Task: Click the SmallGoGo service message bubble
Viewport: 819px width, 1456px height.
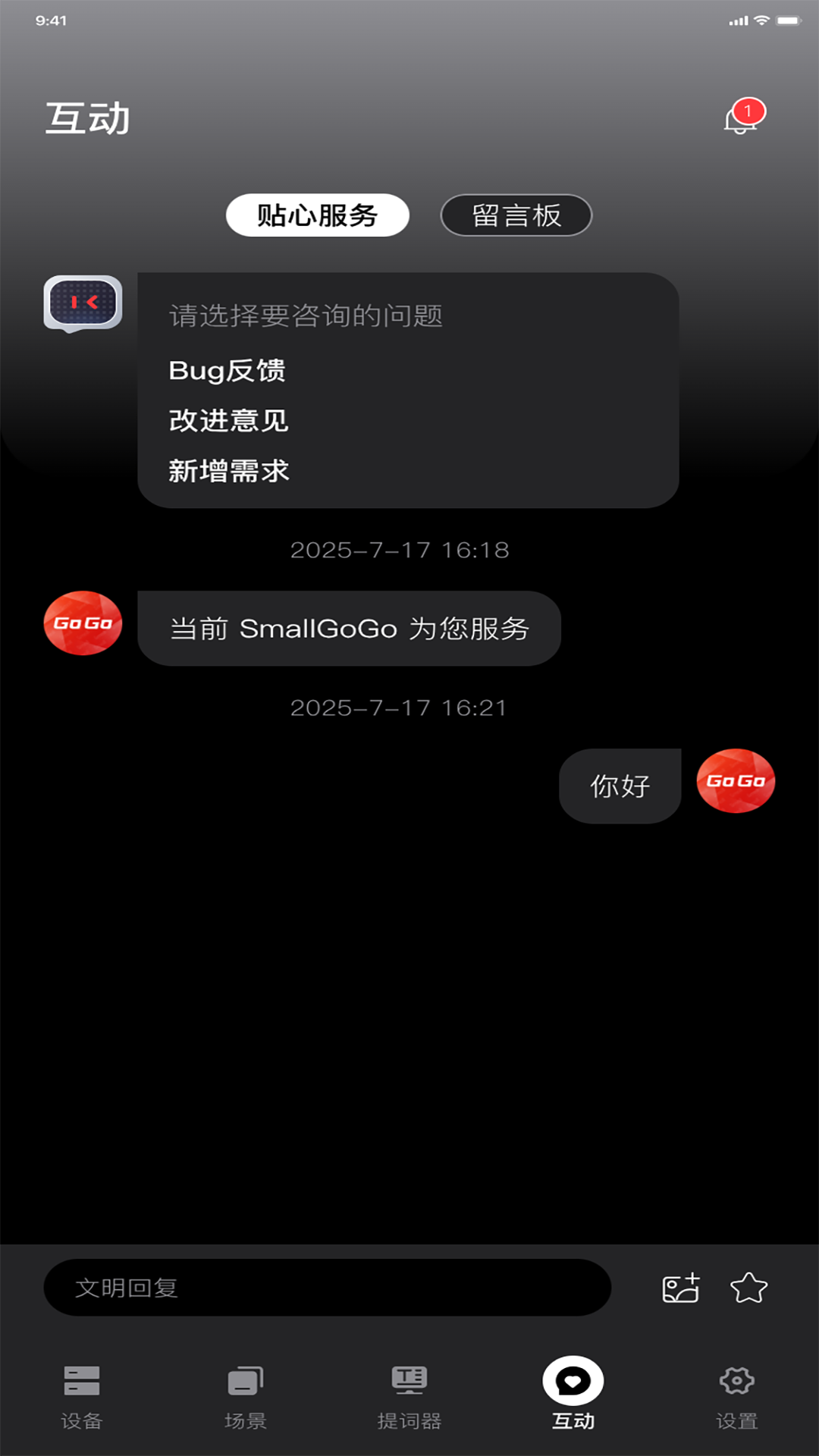Action: 349,629
